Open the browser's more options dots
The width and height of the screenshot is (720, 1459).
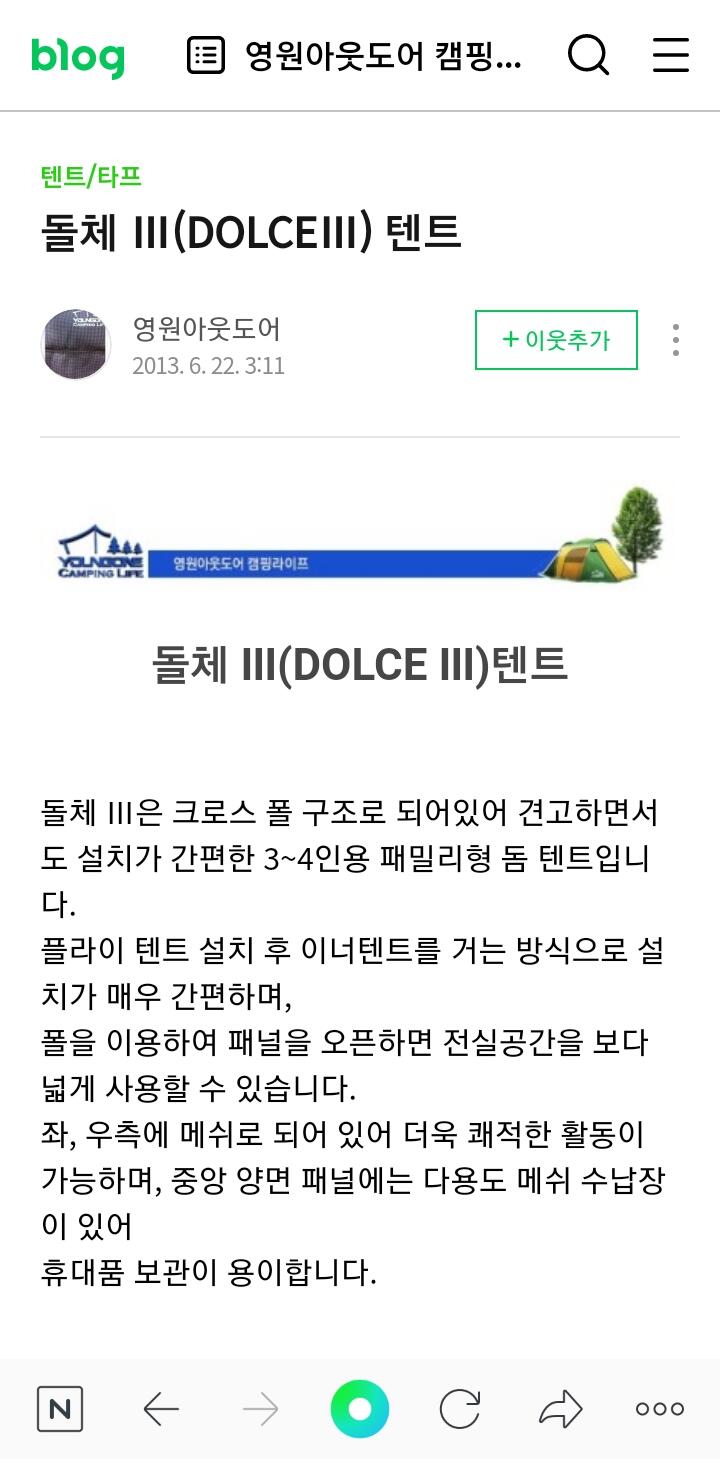coord(660,1409)
